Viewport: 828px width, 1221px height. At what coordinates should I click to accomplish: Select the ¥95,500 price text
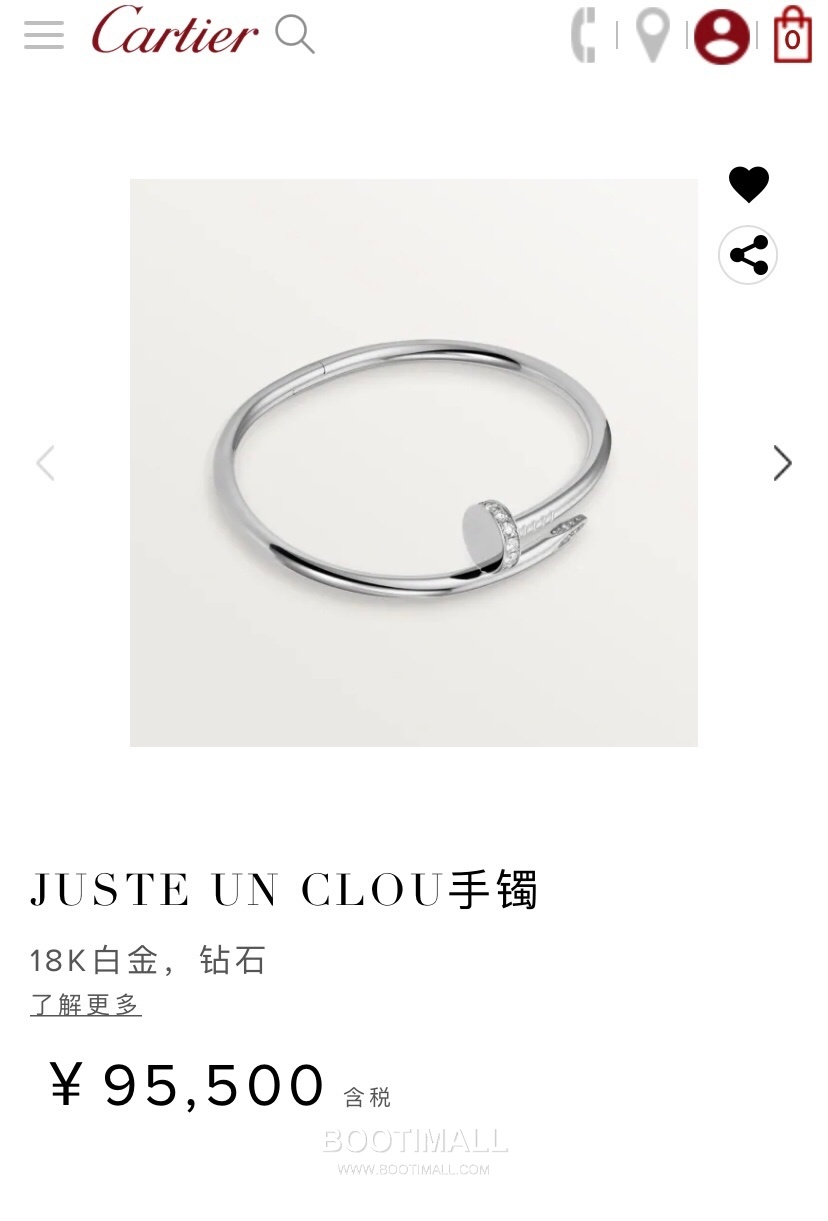[185, 1083]
